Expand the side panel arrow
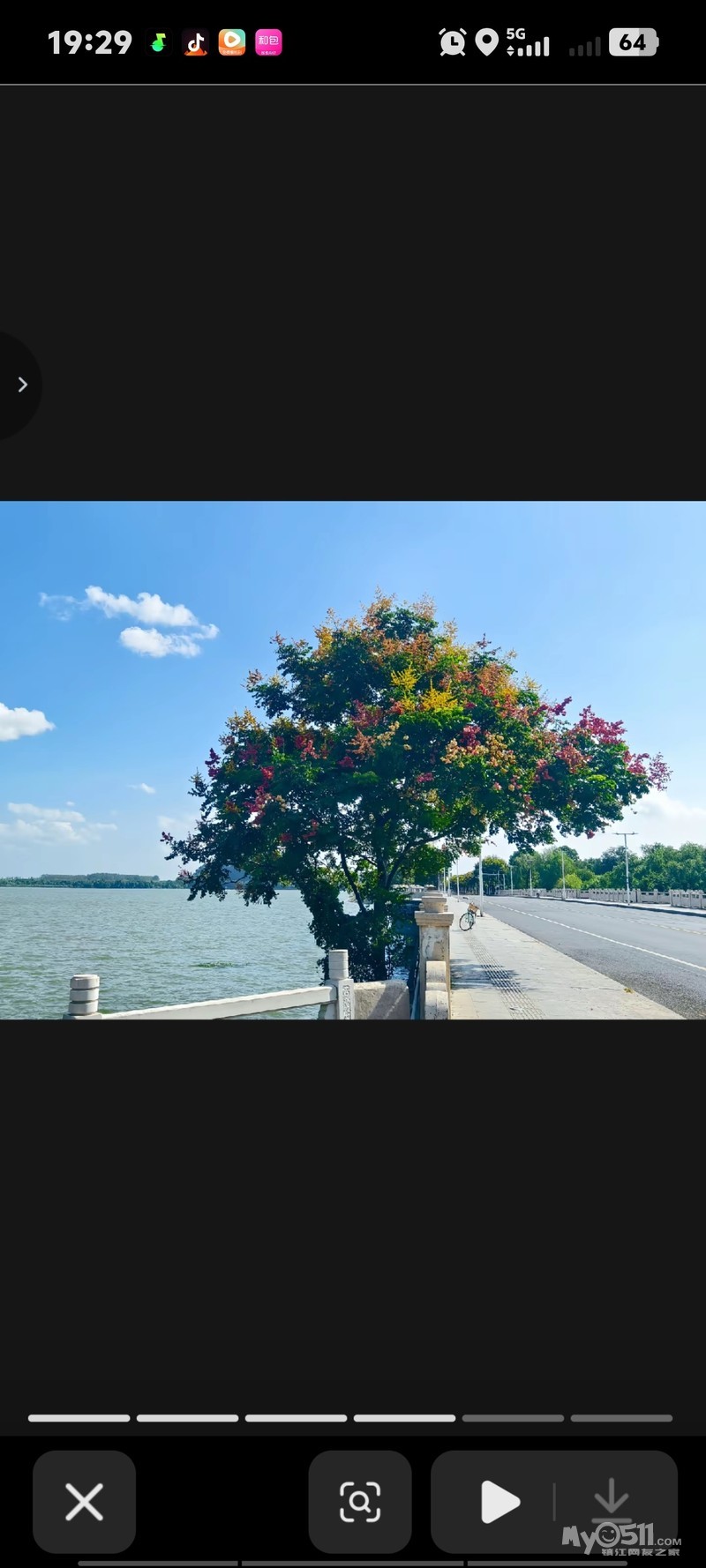The image size is (706, 1568). 20,385
